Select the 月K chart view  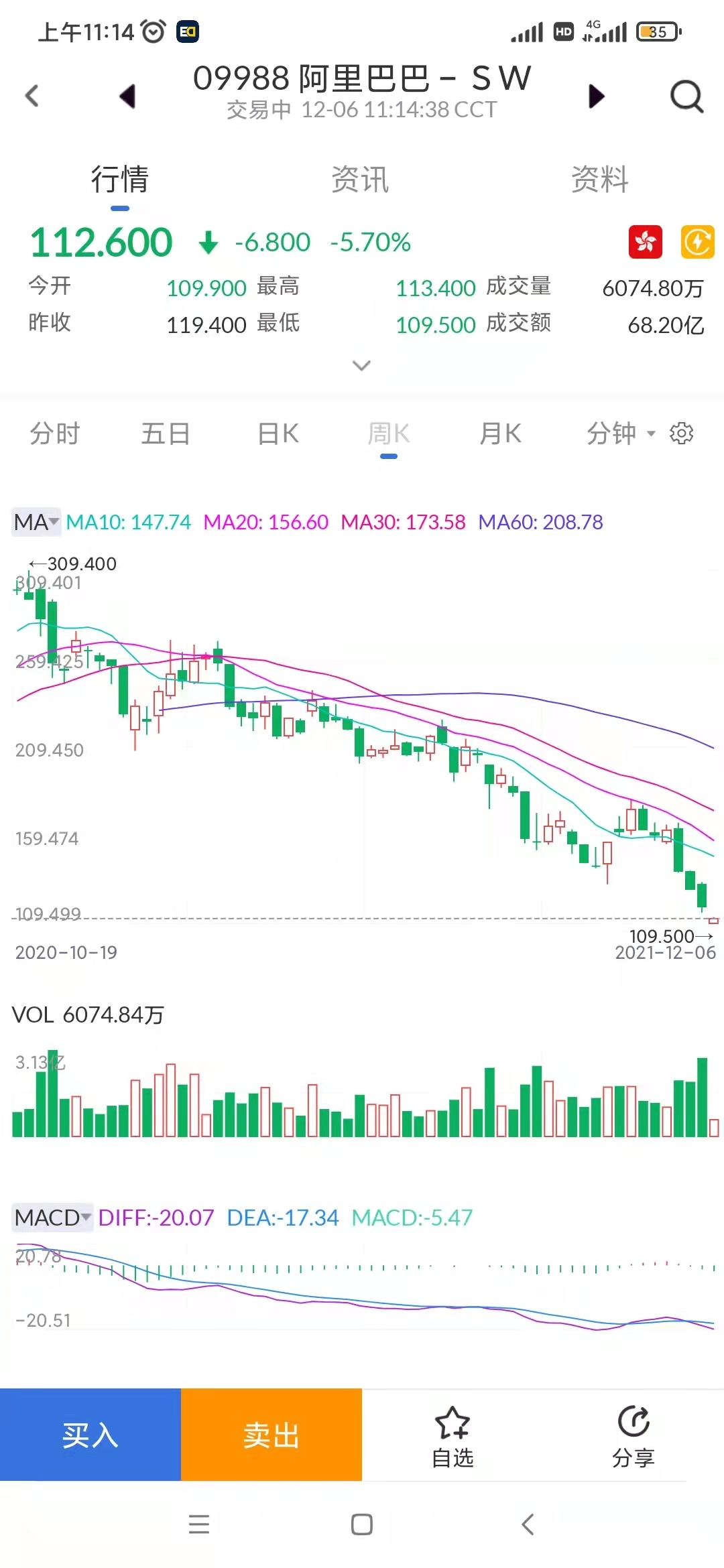[x=500, y=434]
